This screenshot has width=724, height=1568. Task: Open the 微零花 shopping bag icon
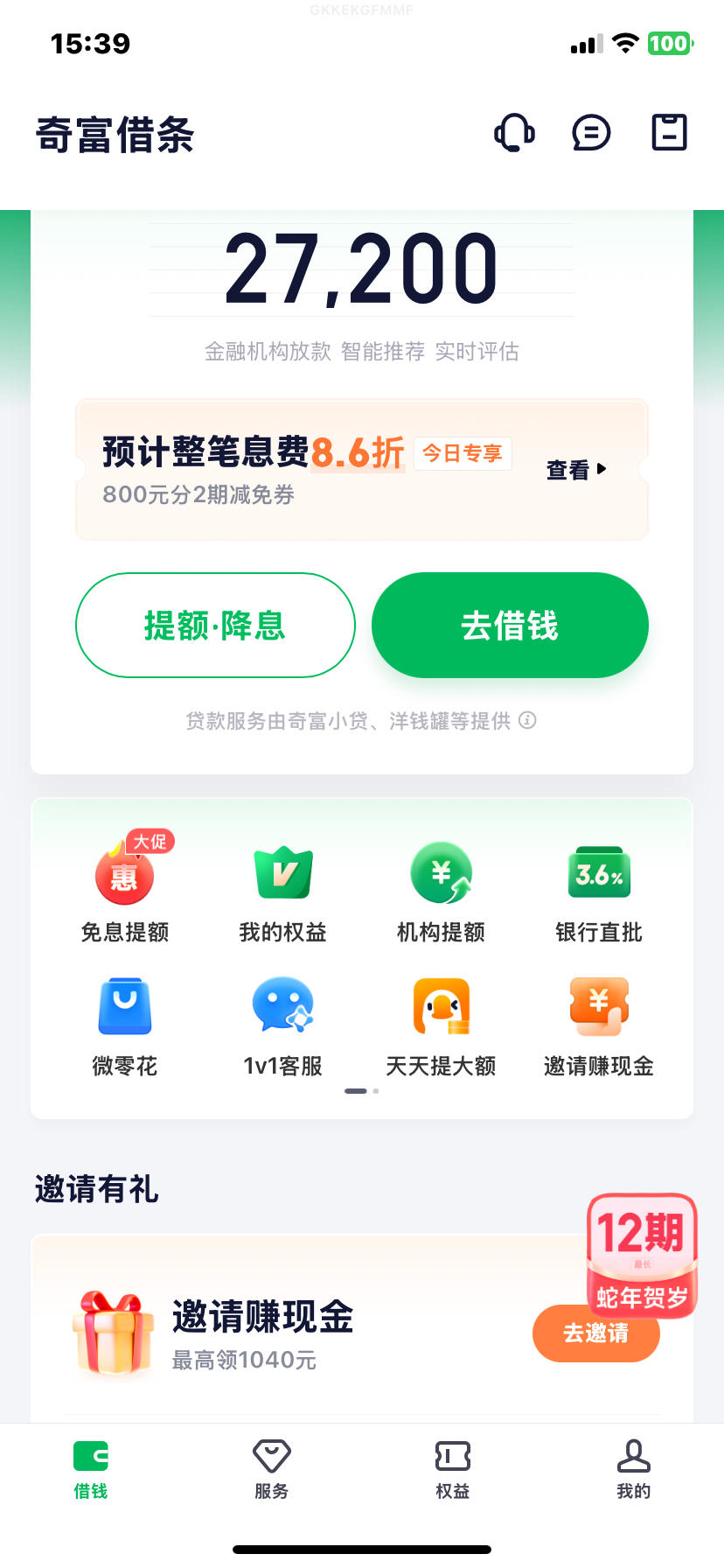(x=124, y=1006)
